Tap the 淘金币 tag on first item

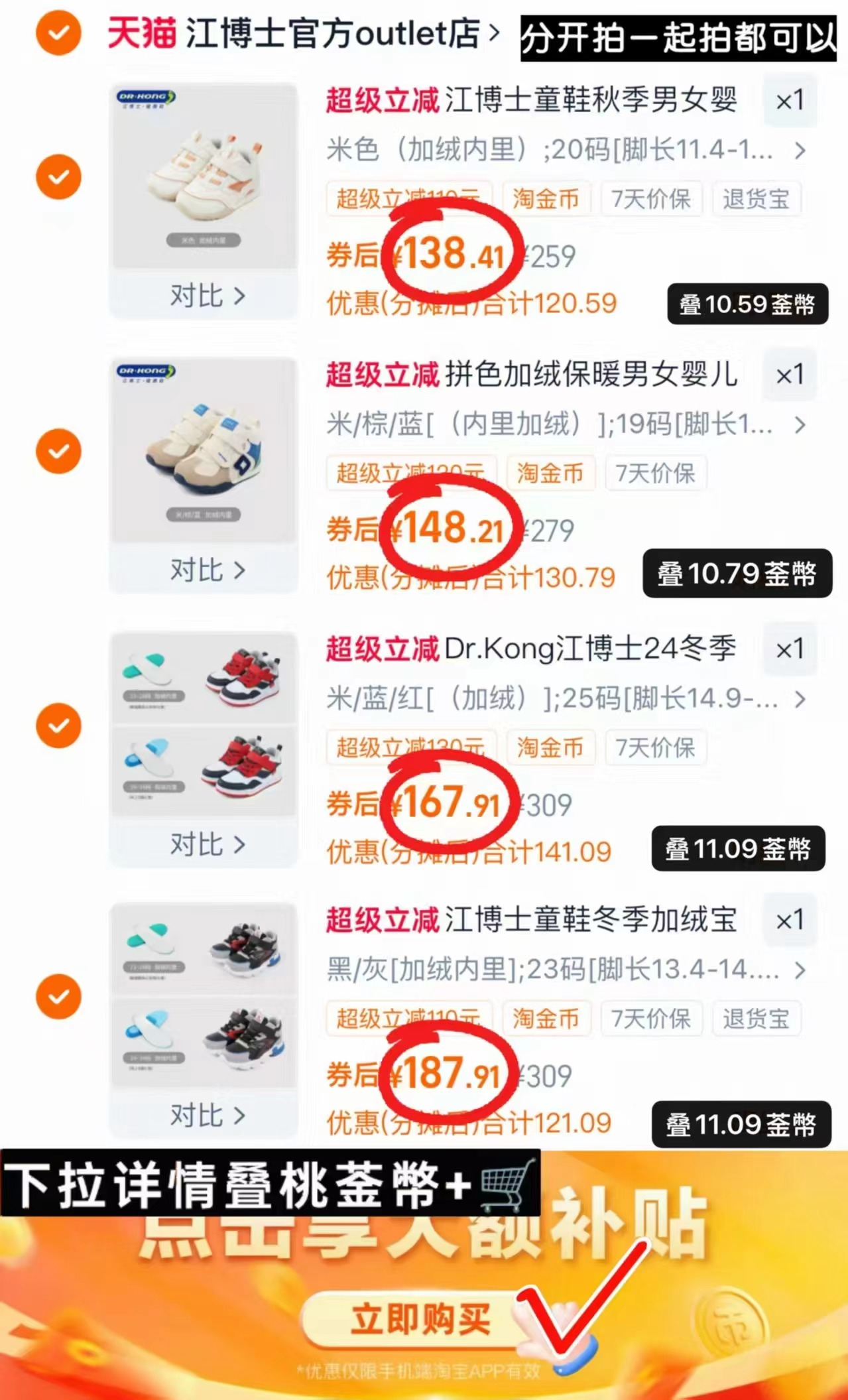pyautogui.click(x=546, y=199)
